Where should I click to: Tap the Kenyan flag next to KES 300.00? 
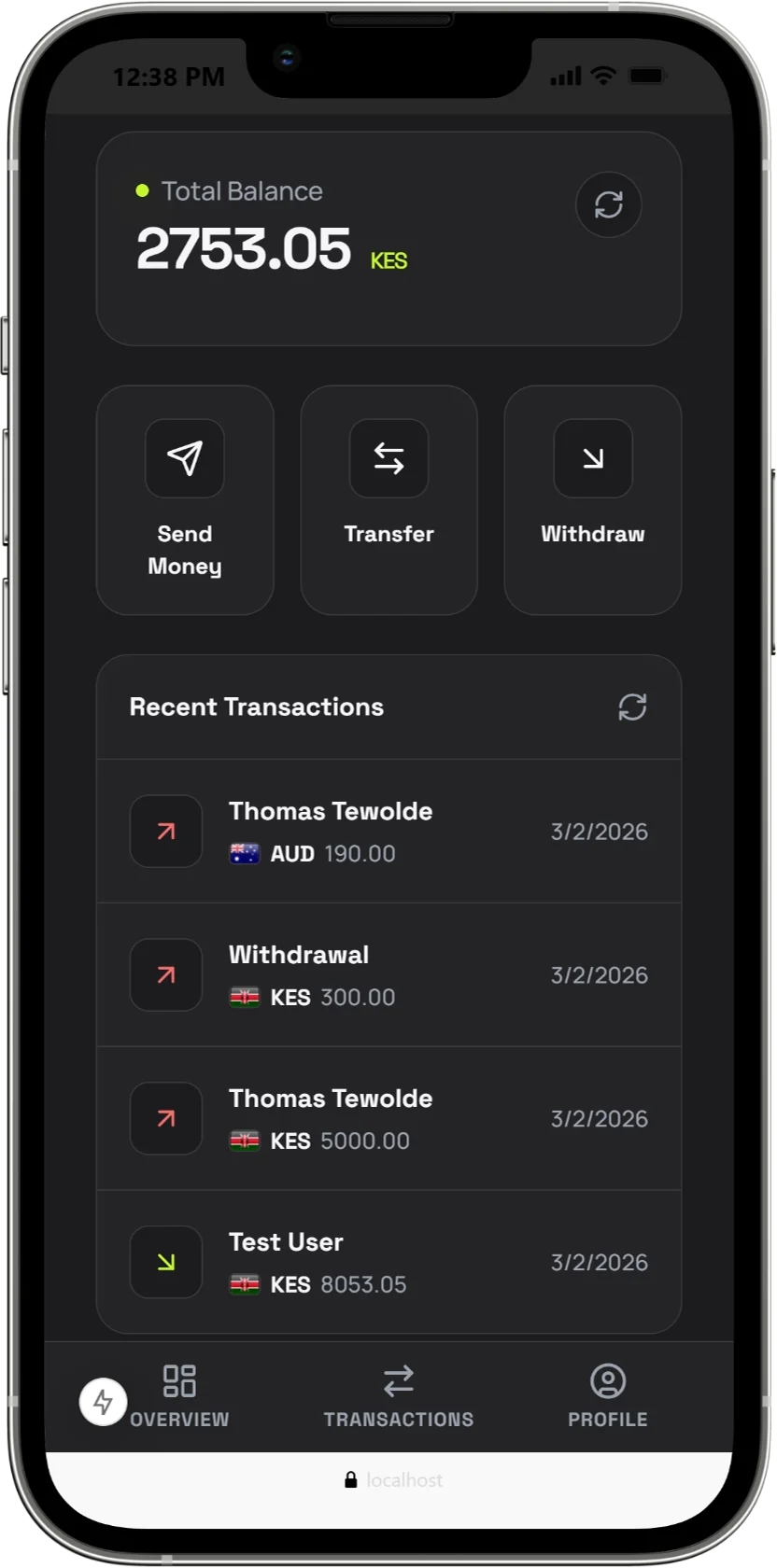(244, 997)
